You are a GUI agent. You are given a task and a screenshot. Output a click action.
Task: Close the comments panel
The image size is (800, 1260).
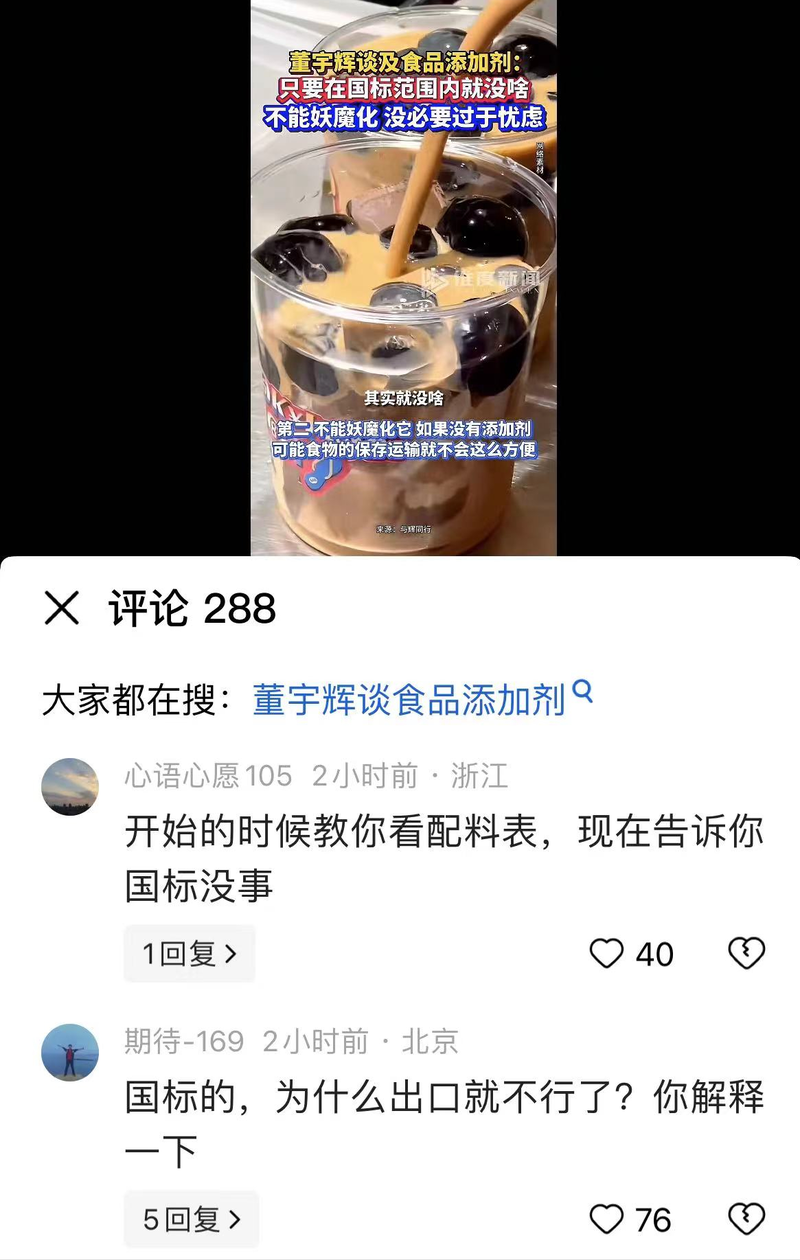coord(62,608)
